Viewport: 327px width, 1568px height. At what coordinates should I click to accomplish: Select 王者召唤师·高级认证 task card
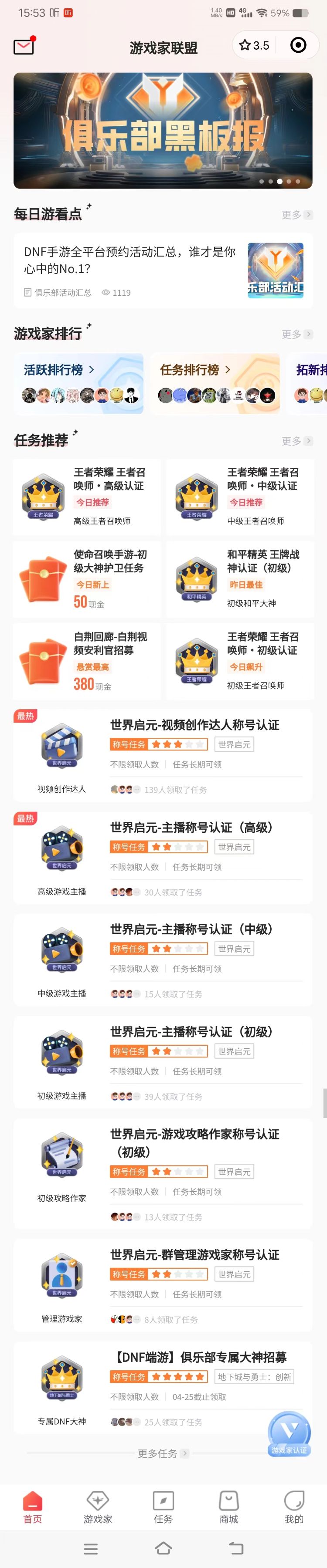[x=87, y=497]
